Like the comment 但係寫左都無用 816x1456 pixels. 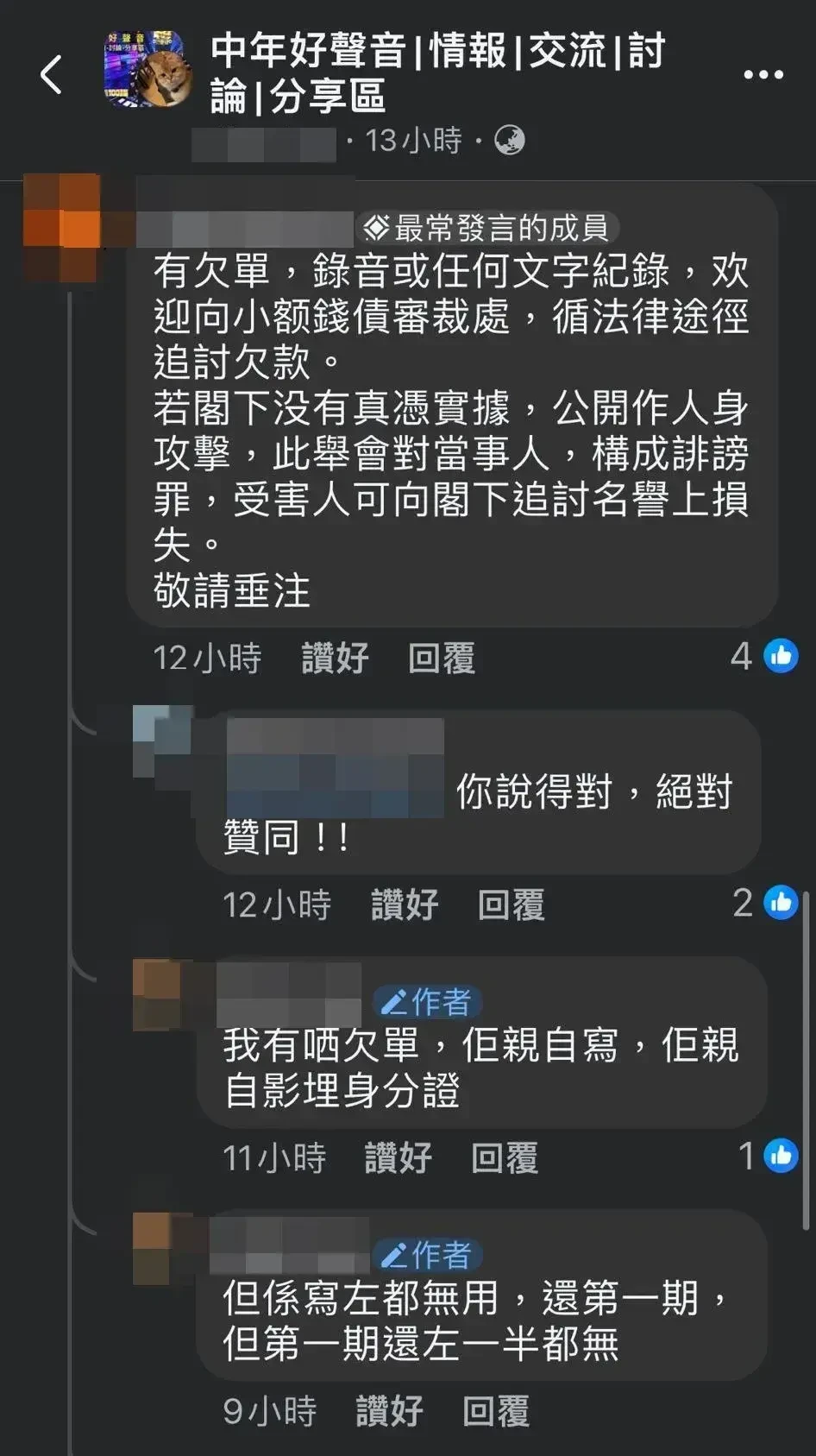tap(389, 1411)
